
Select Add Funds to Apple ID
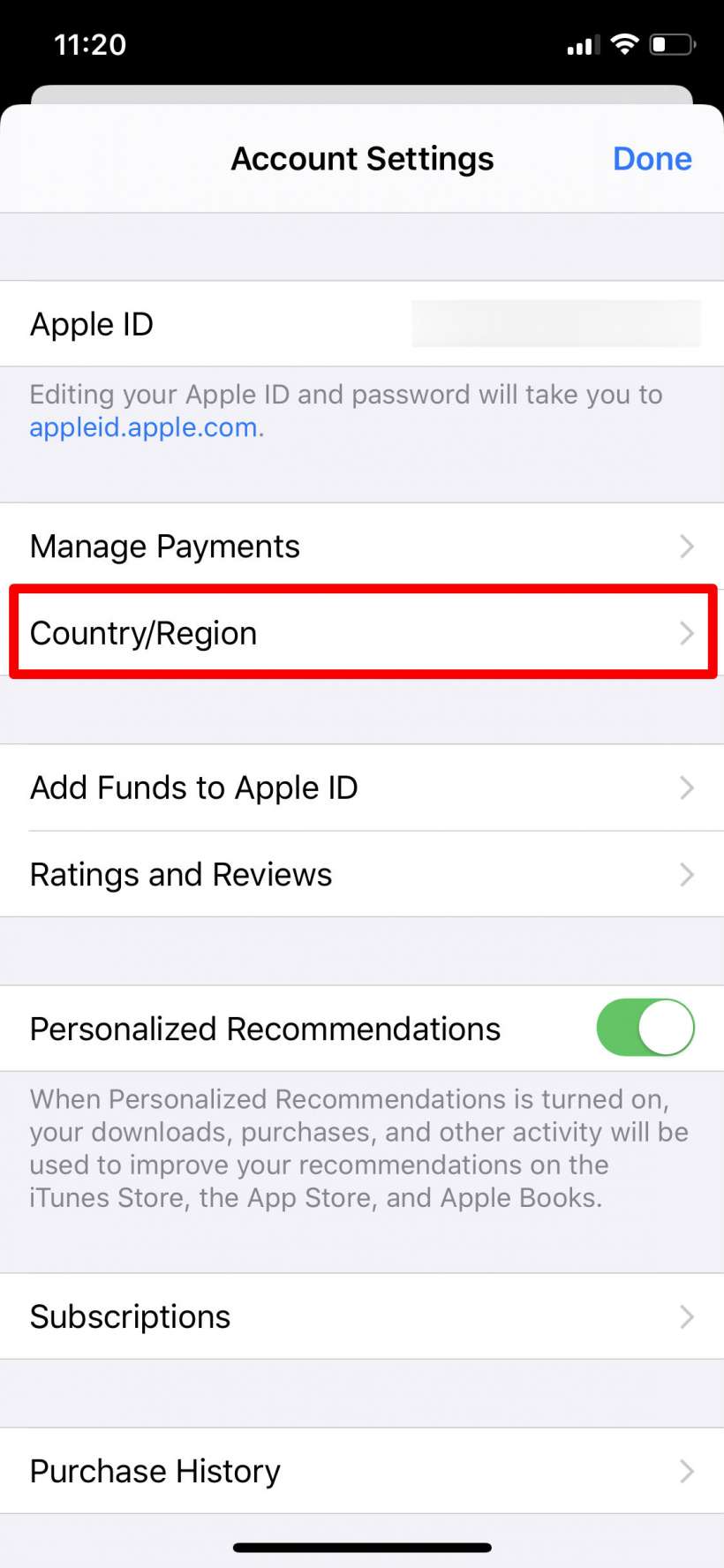click(x=362, y=788)
